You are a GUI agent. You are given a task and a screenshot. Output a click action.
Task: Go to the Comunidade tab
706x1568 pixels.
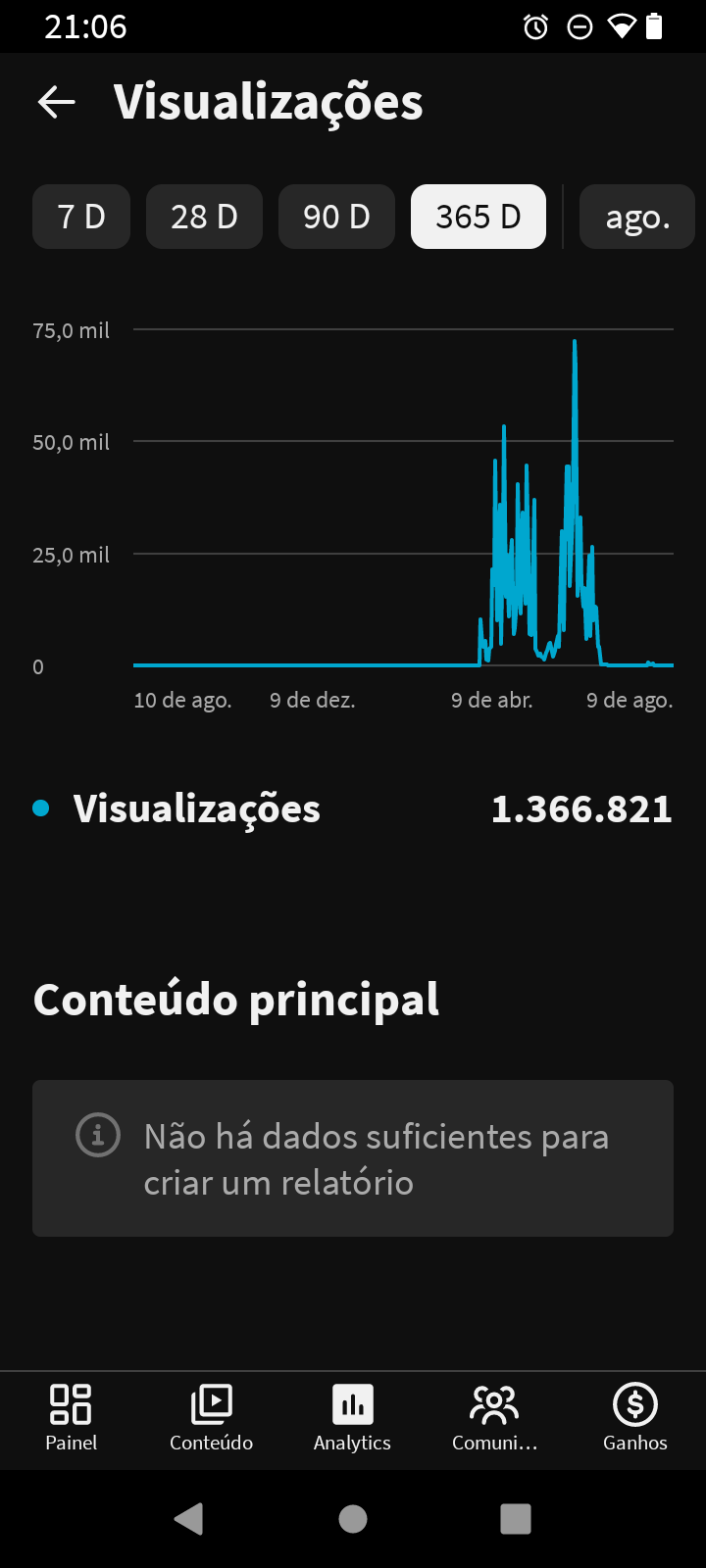click(494, 1418)
